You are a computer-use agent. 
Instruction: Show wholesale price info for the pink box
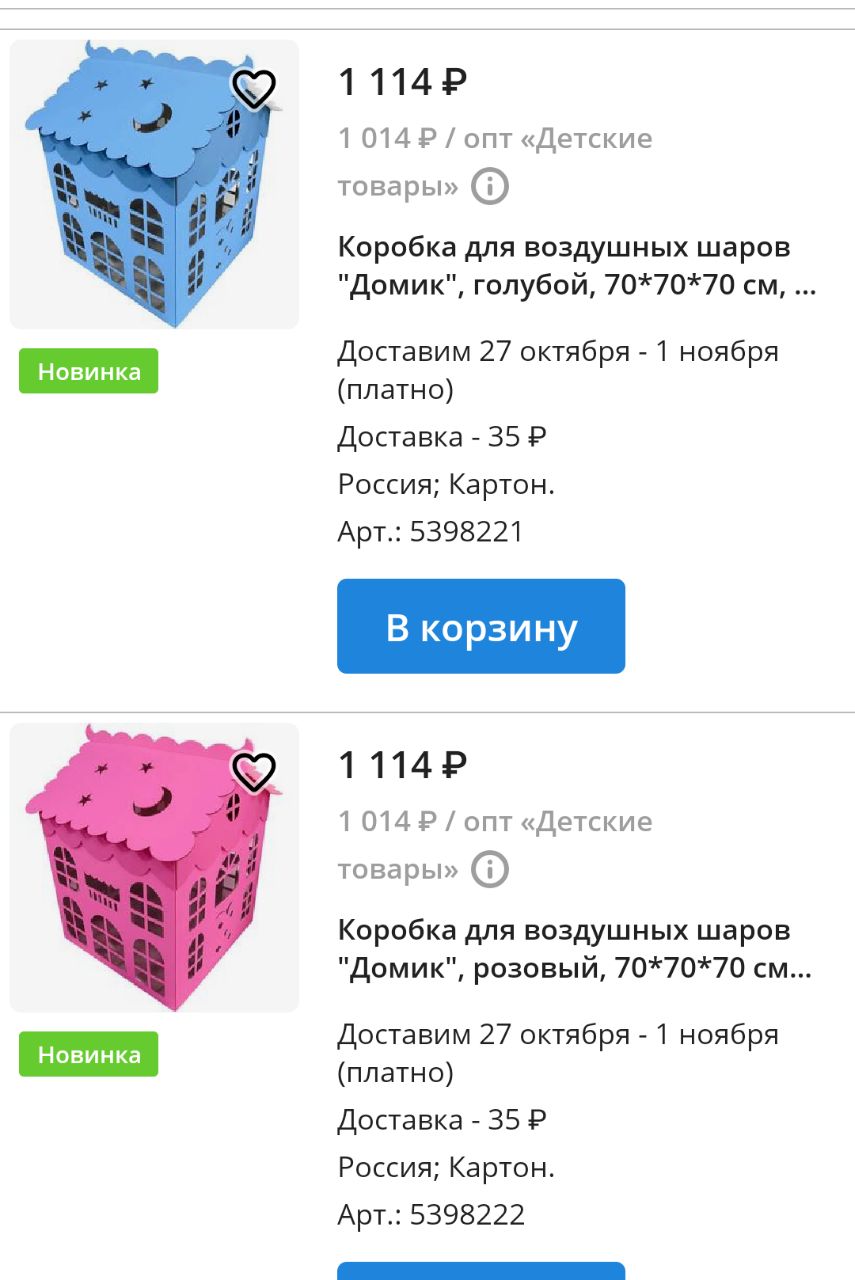click(490, 869)
